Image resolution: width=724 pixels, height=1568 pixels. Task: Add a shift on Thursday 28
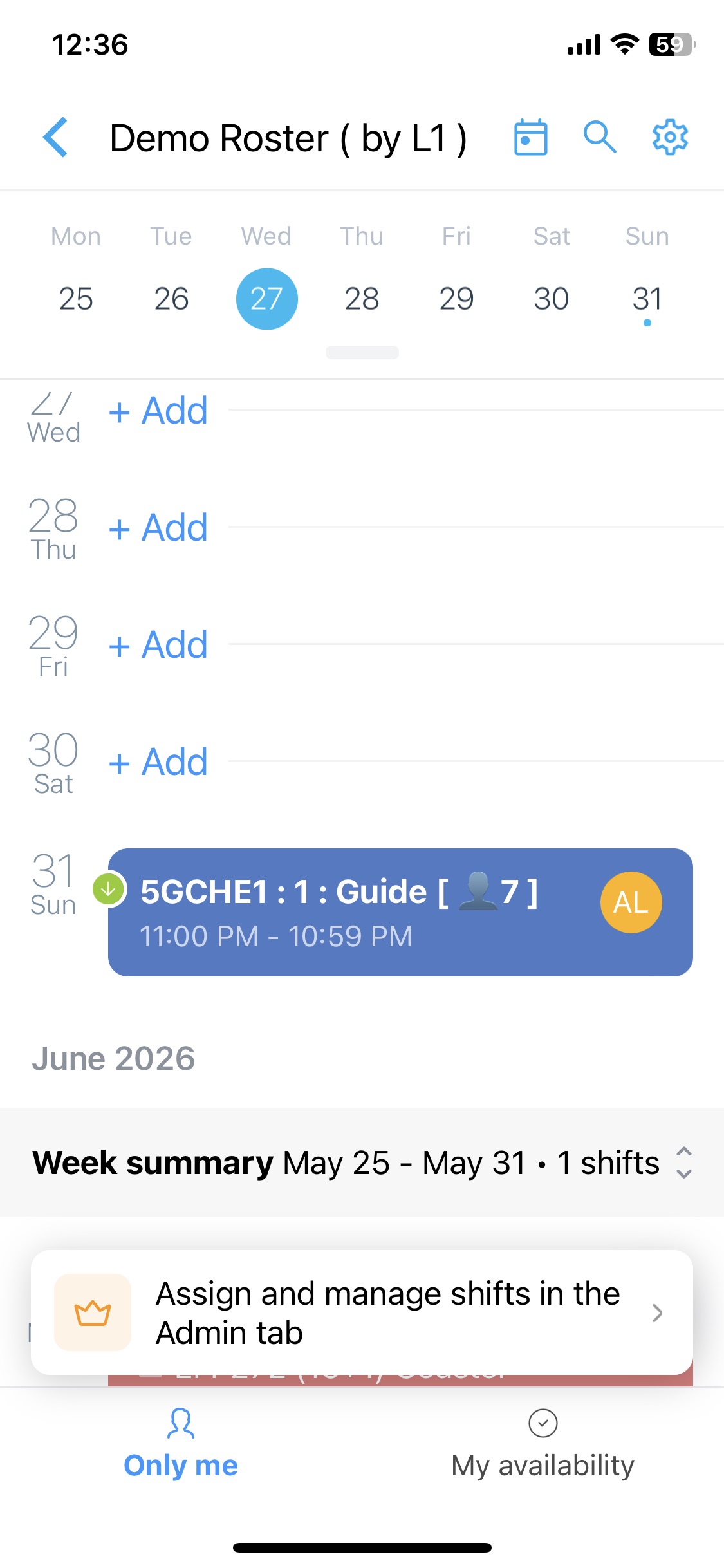pyautogui.click(x=158, y=528)
